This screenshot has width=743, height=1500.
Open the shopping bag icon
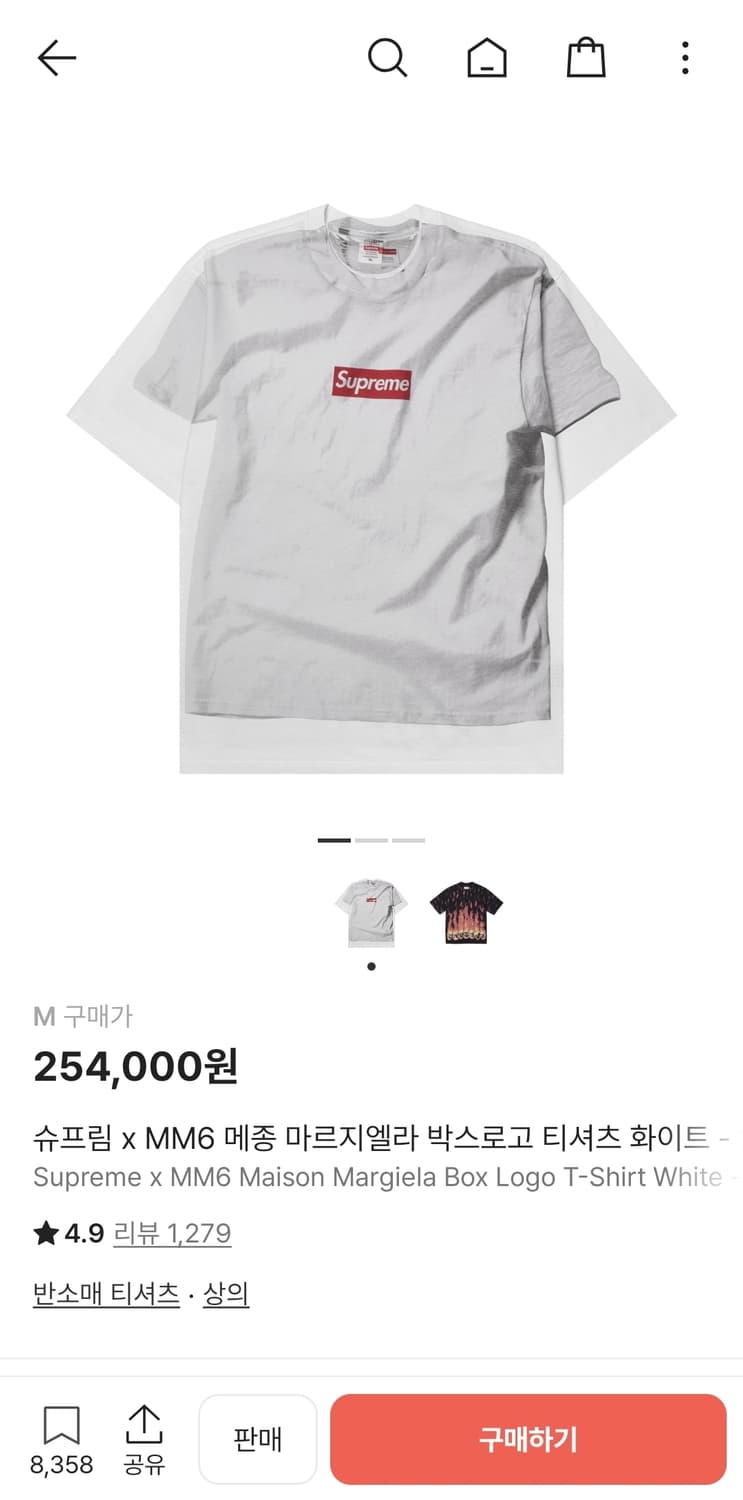(586, 57)
